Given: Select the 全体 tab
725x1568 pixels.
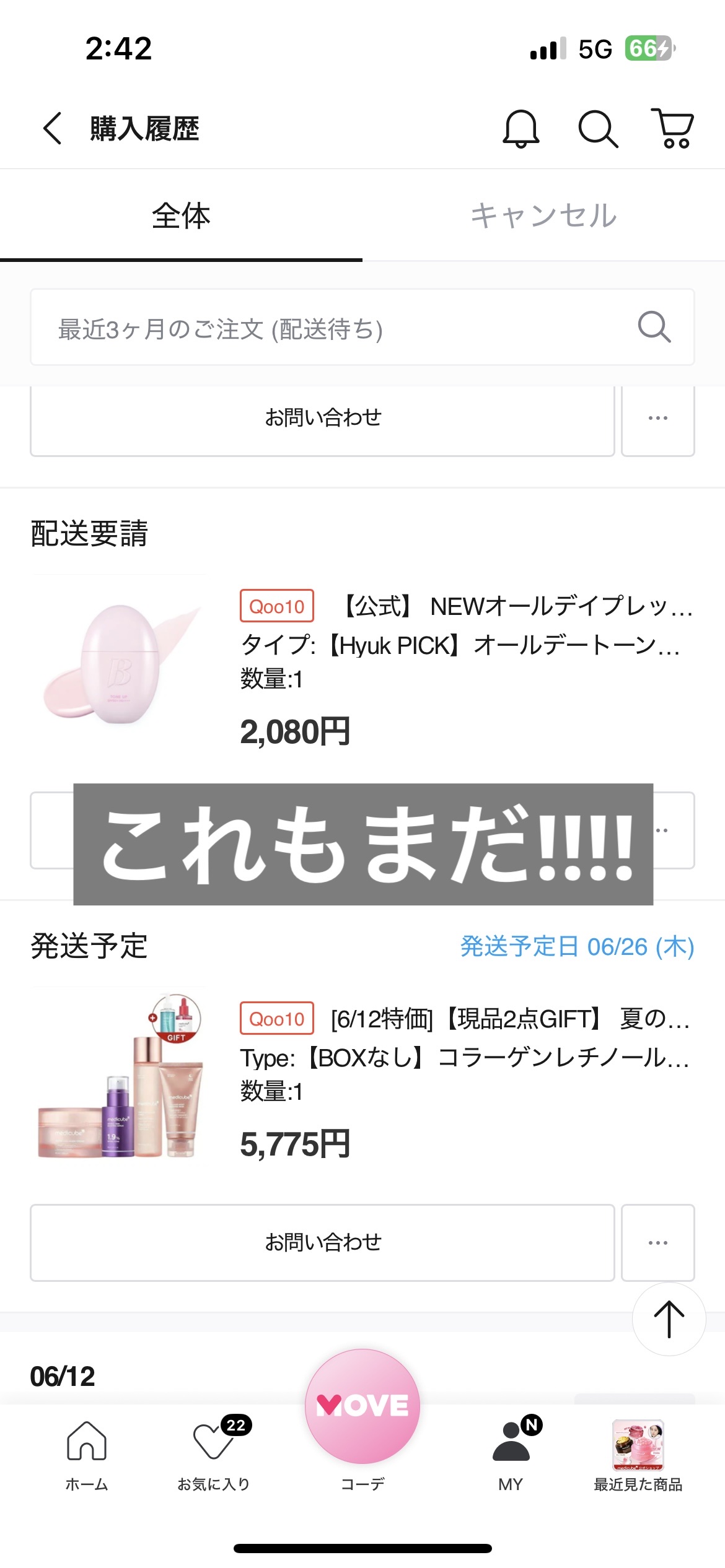Looking at the screenshot, I should 181,216.
